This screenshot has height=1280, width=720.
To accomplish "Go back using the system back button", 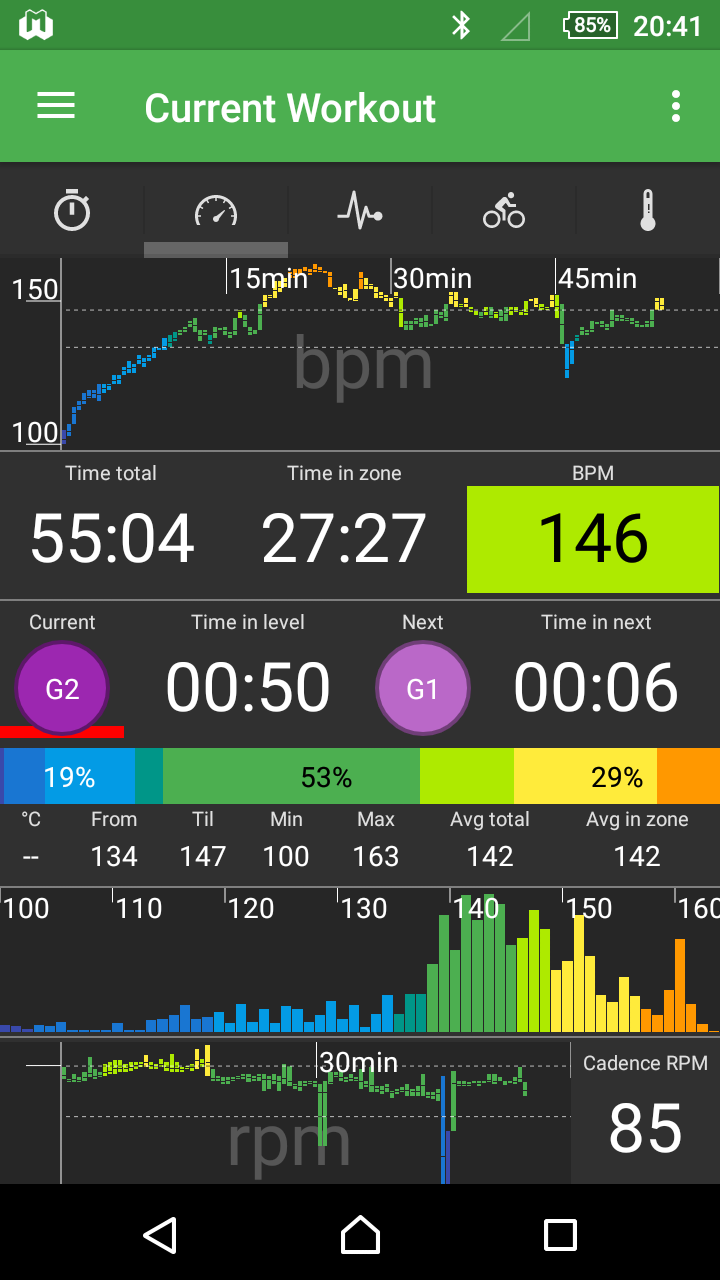I will click(x=160, y=1235).
